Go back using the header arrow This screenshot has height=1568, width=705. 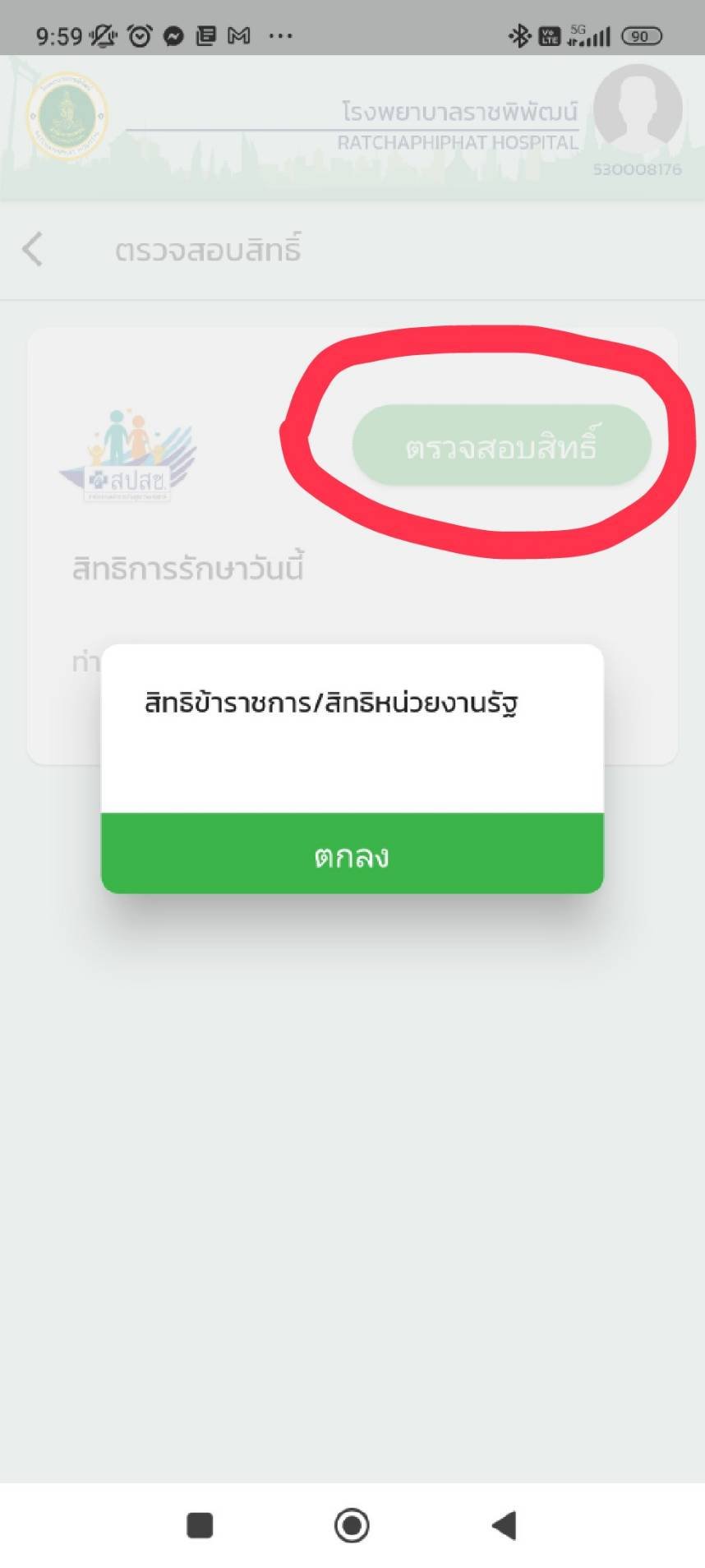click(x=33, y=249)
